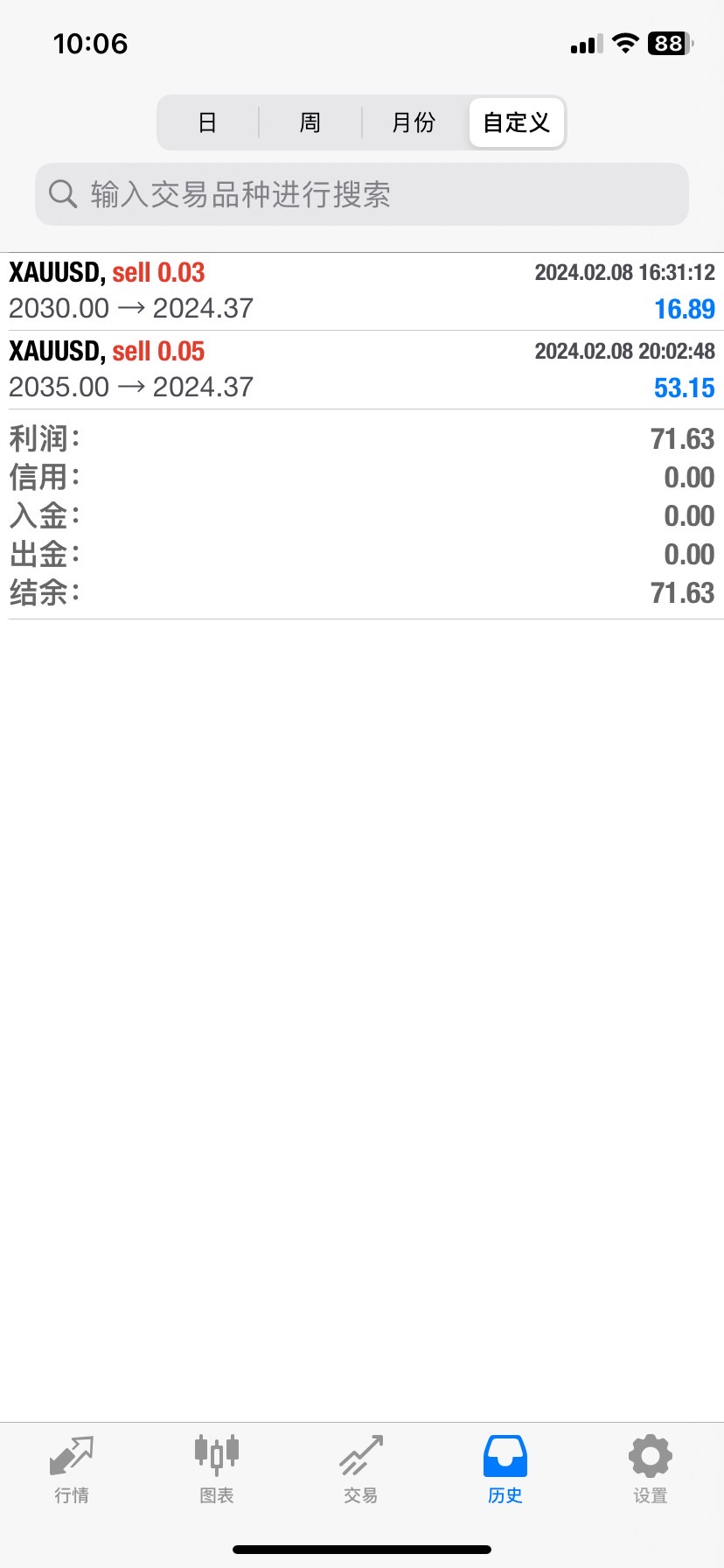The height and width of the screenshot is (1568, 724).
Task: Tap the 自定义 period segment
Action: [517, 122]
